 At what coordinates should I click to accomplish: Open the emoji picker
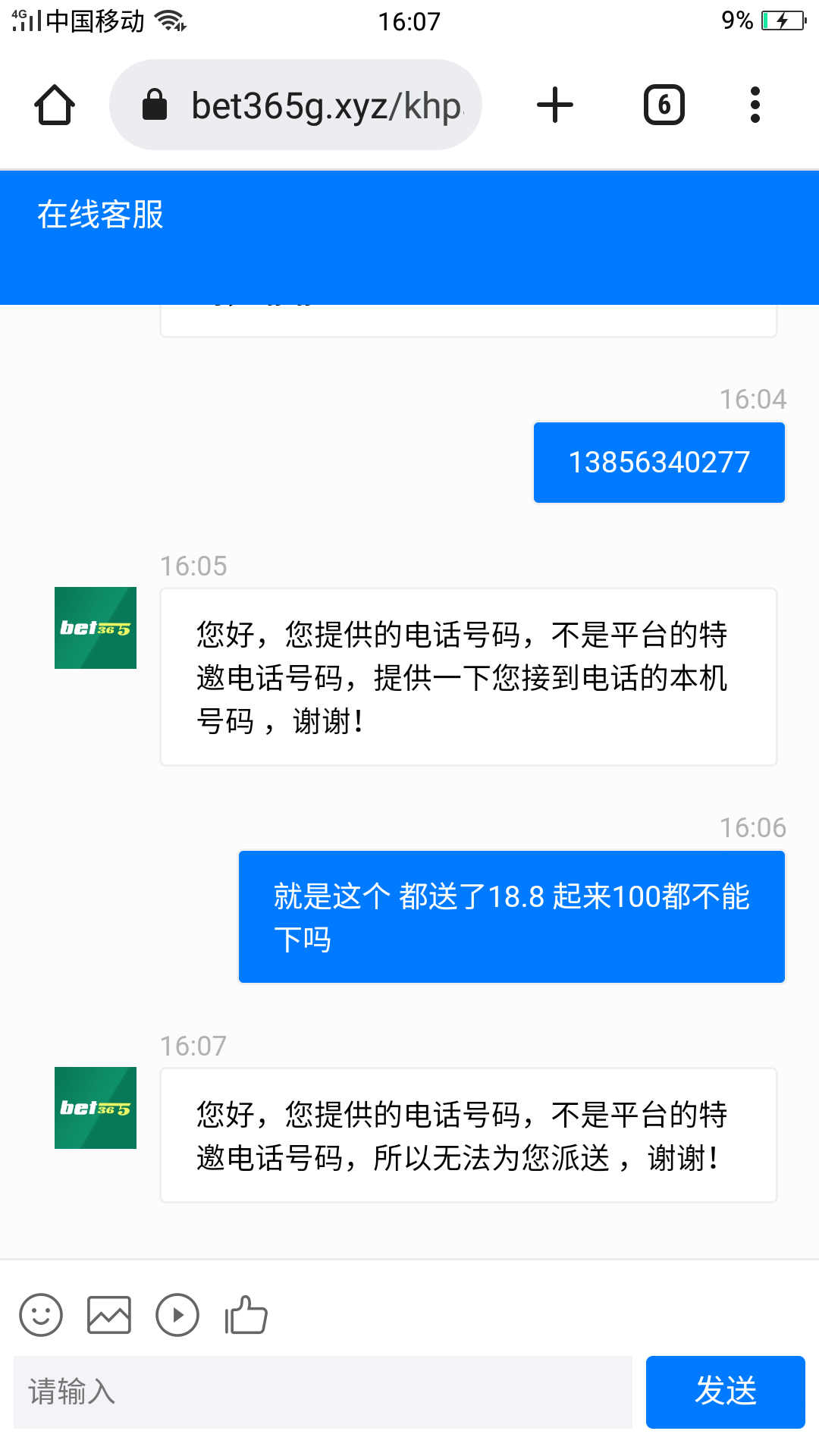click(41, 1314)
